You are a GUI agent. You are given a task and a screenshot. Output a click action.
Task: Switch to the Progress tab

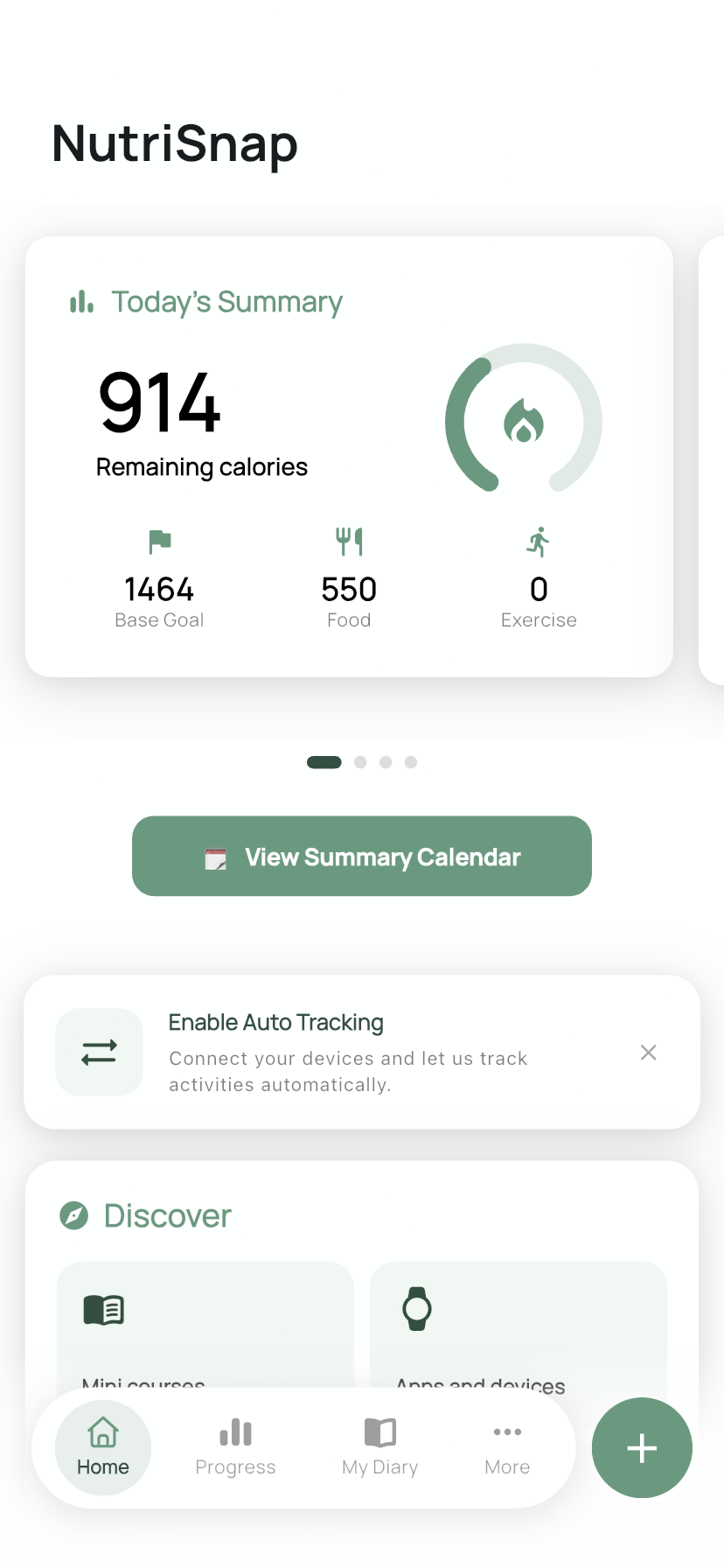[x=235, y=1448]
